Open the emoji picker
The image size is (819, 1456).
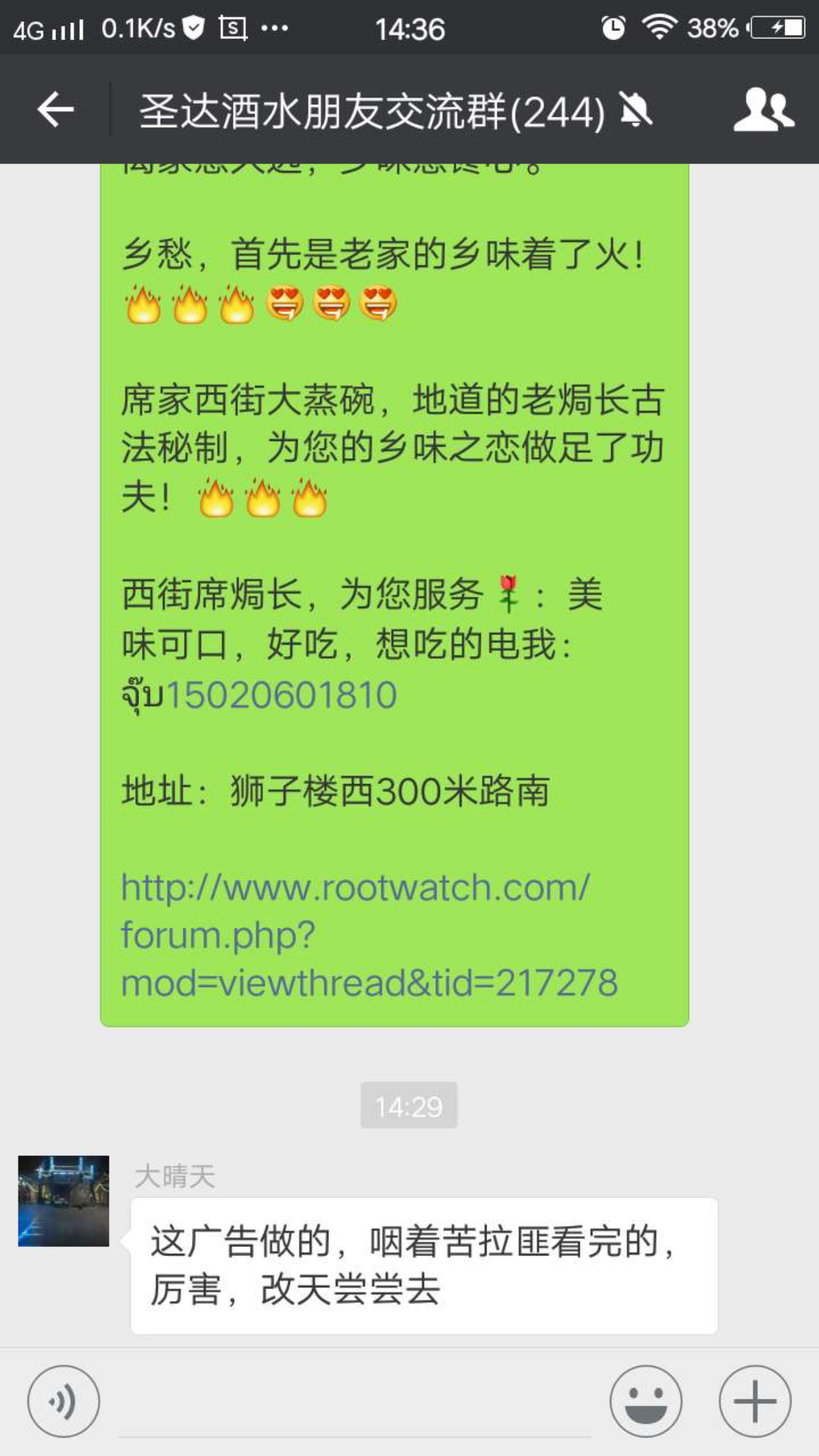click(x=646, y=1401)
